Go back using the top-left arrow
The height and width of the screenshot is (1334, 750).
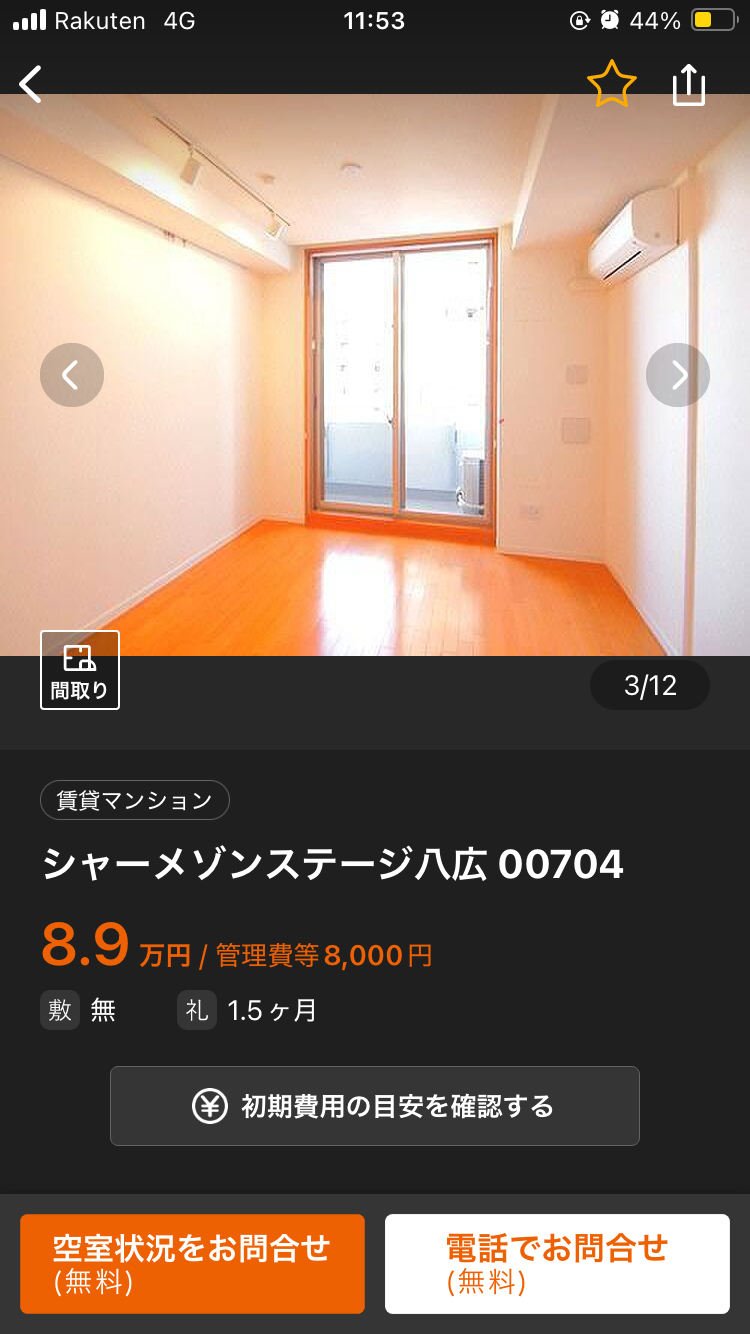pos(32,84)
